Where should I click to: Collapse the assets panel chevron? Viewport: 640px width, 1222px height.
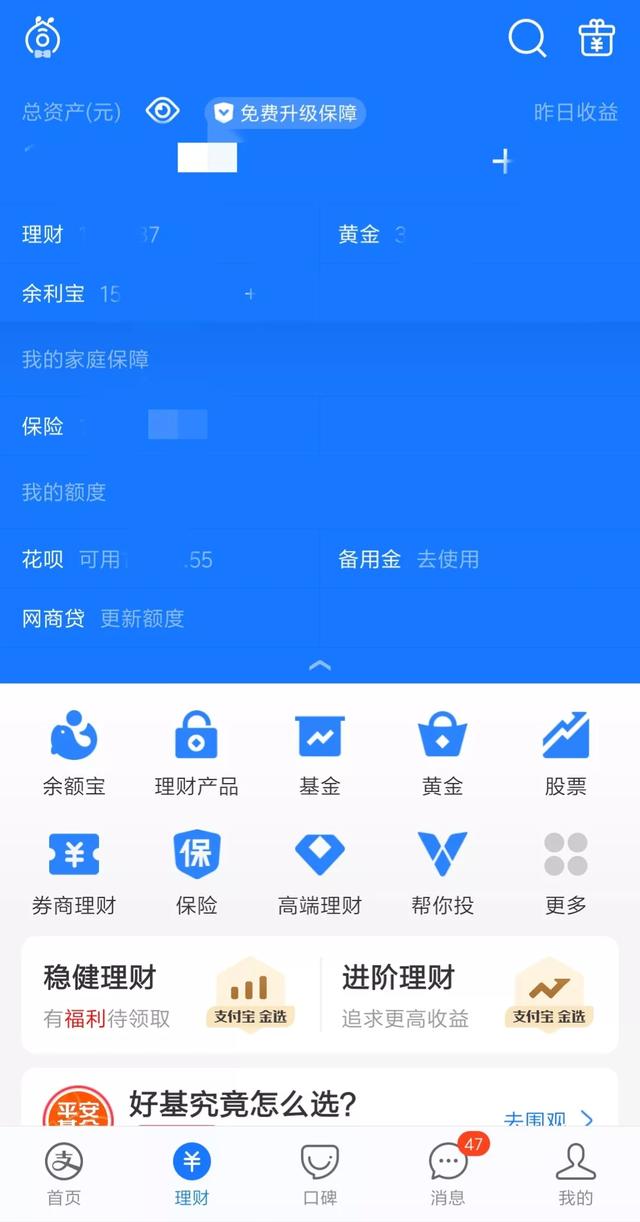click(320, 665)
